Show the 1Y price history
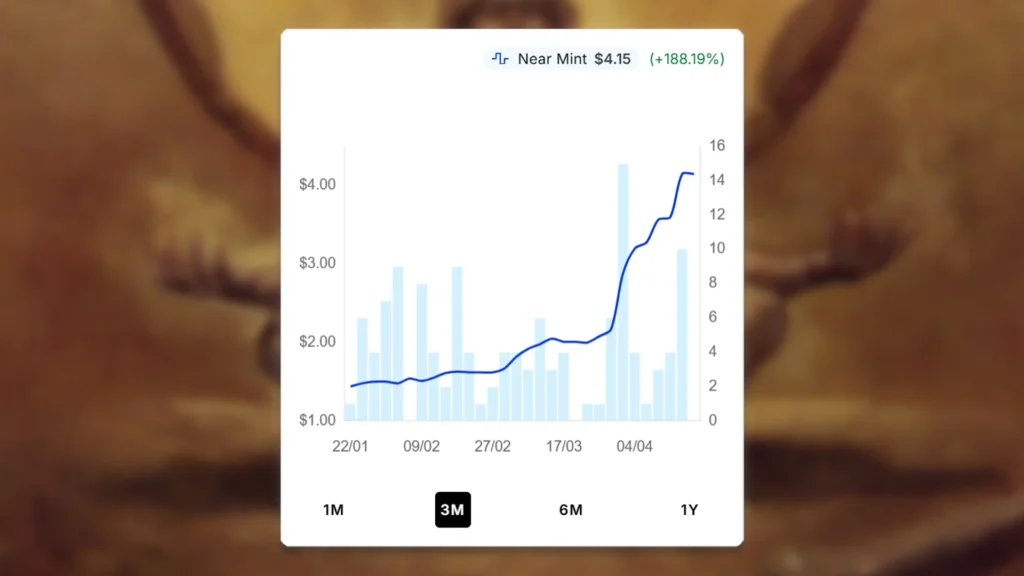Image resolution: width=1024 pixels, height=576 pixels. tap(689, 510)
